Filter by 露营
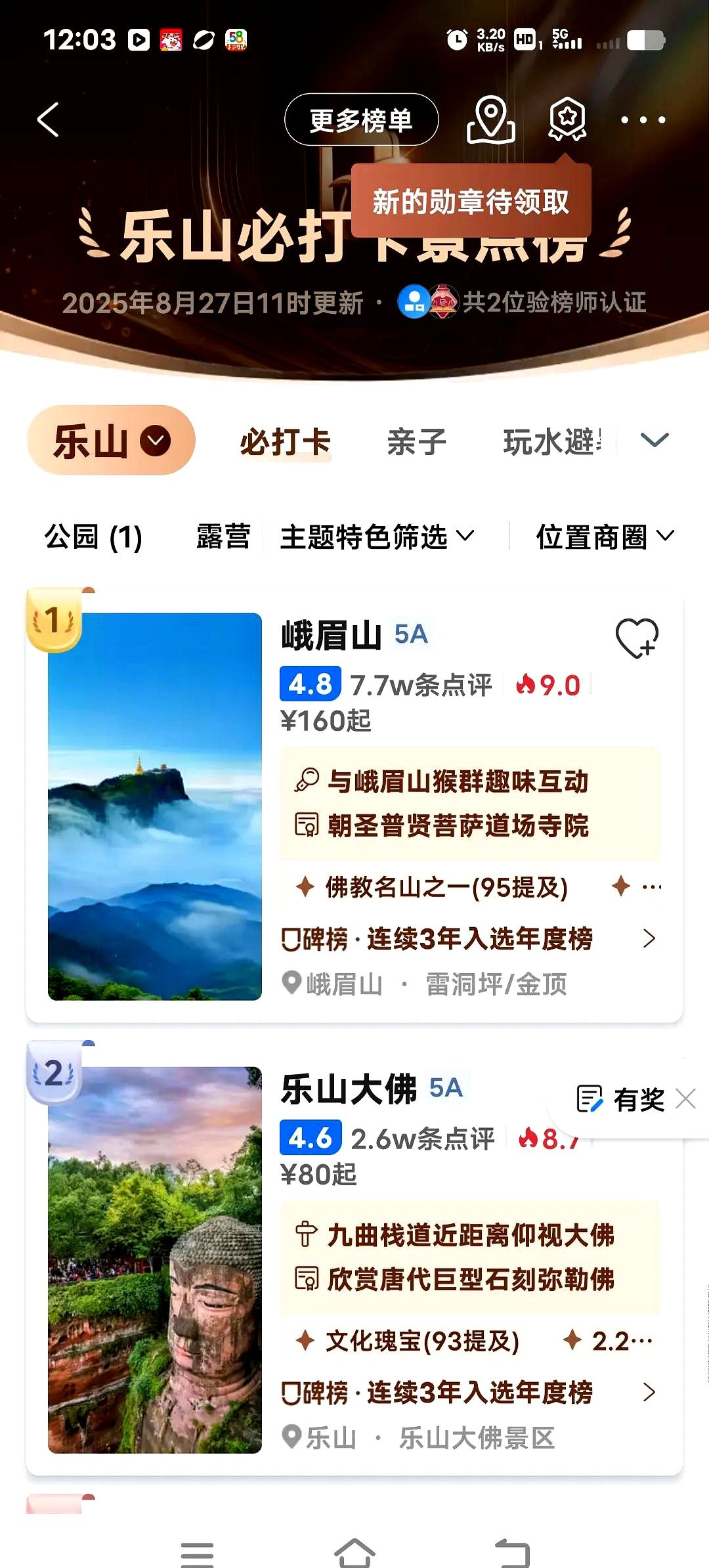 pyautogui.click(x=223, y=536)
